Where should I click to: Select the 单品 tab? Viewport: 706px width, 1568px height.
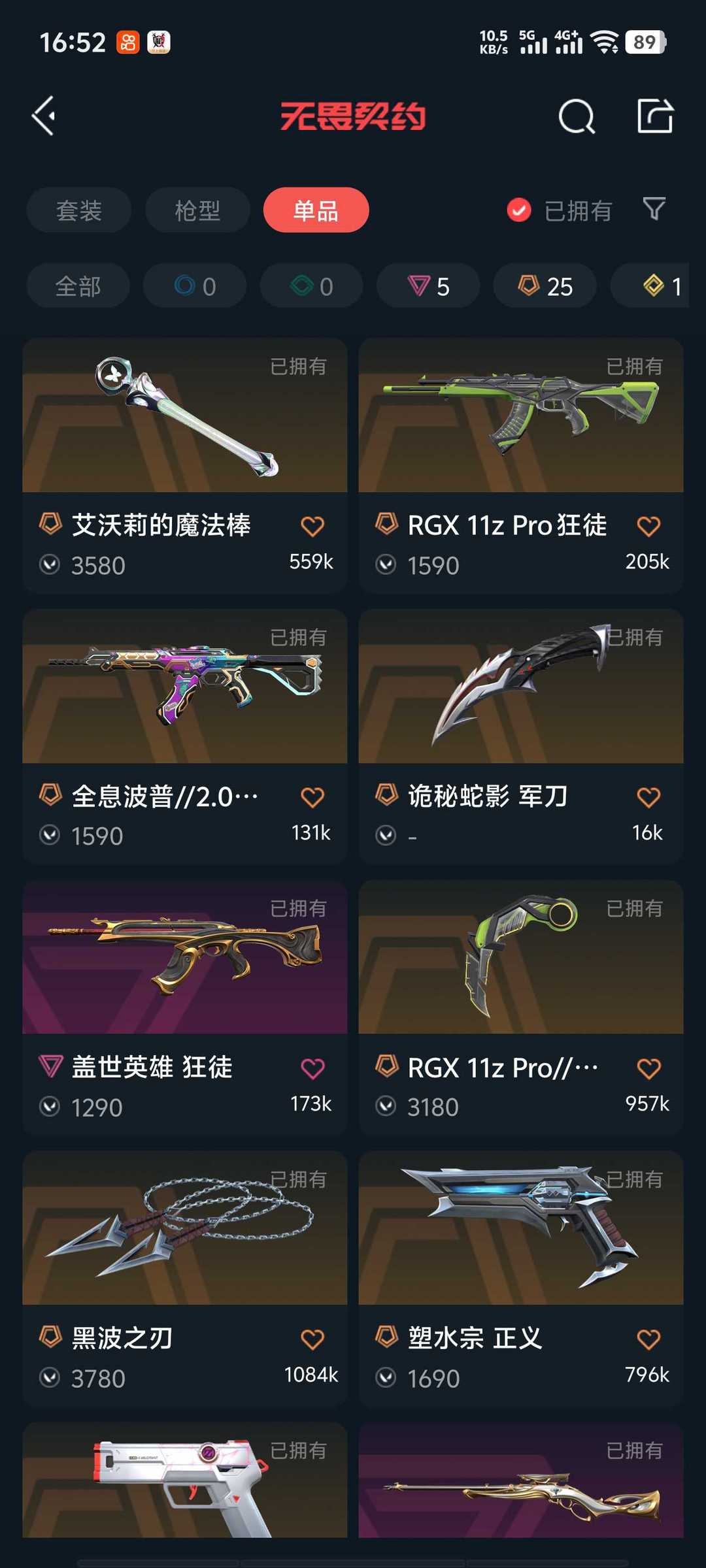click(316, 210)
